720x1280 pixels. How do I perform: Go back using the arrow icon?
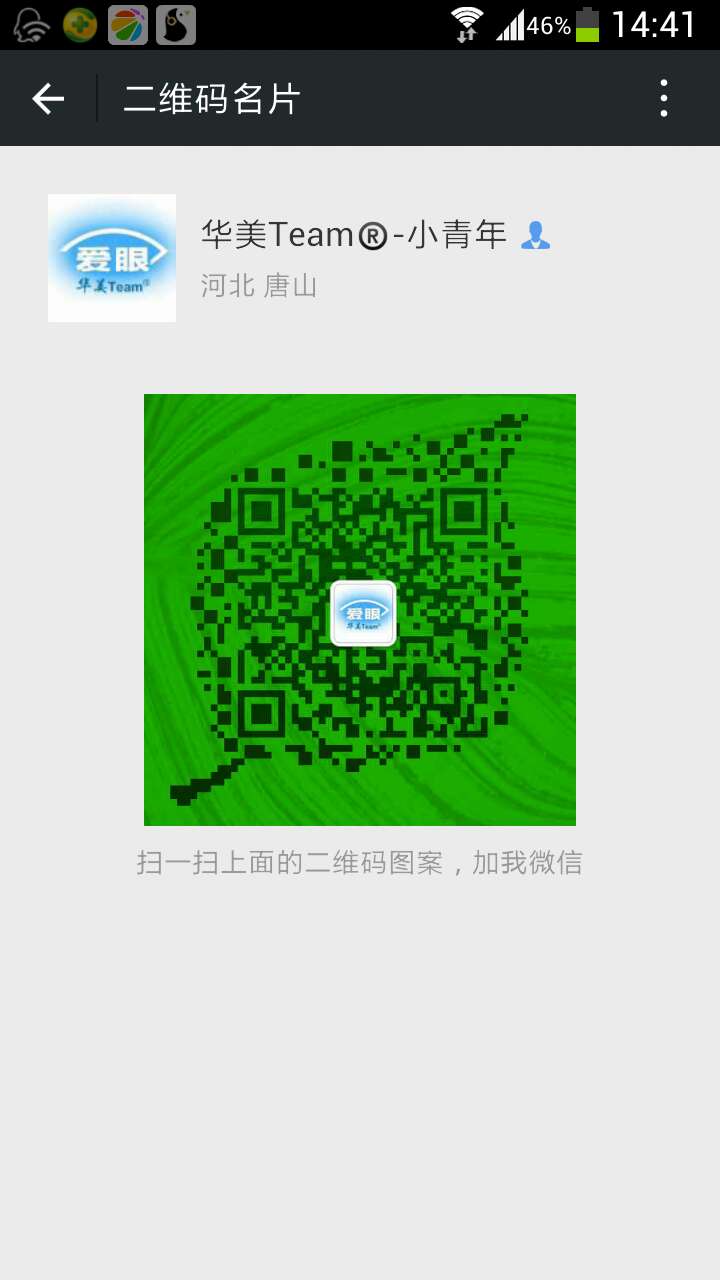point(48,99)
